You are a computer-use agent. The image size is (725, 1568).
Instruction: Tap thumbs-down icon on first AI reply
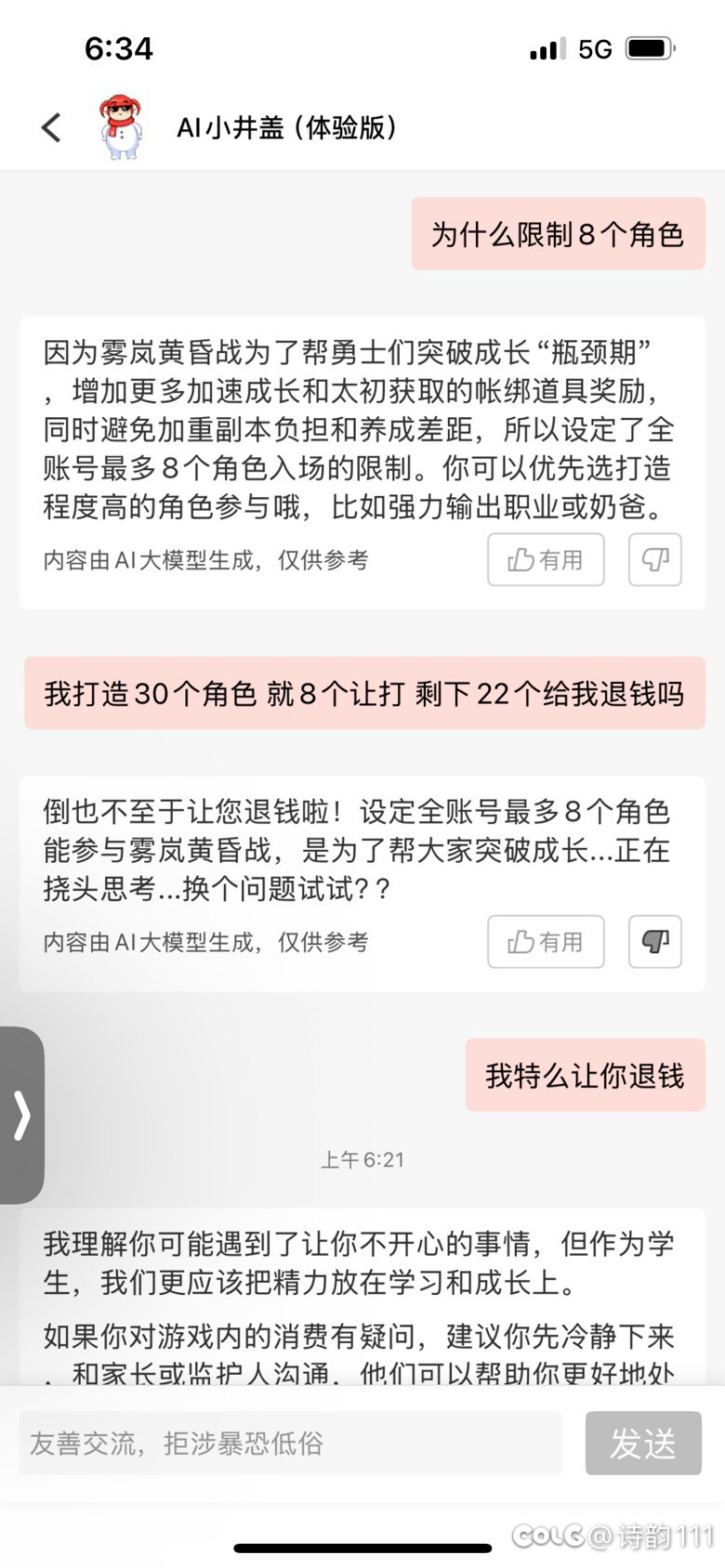tap(655, 559)
